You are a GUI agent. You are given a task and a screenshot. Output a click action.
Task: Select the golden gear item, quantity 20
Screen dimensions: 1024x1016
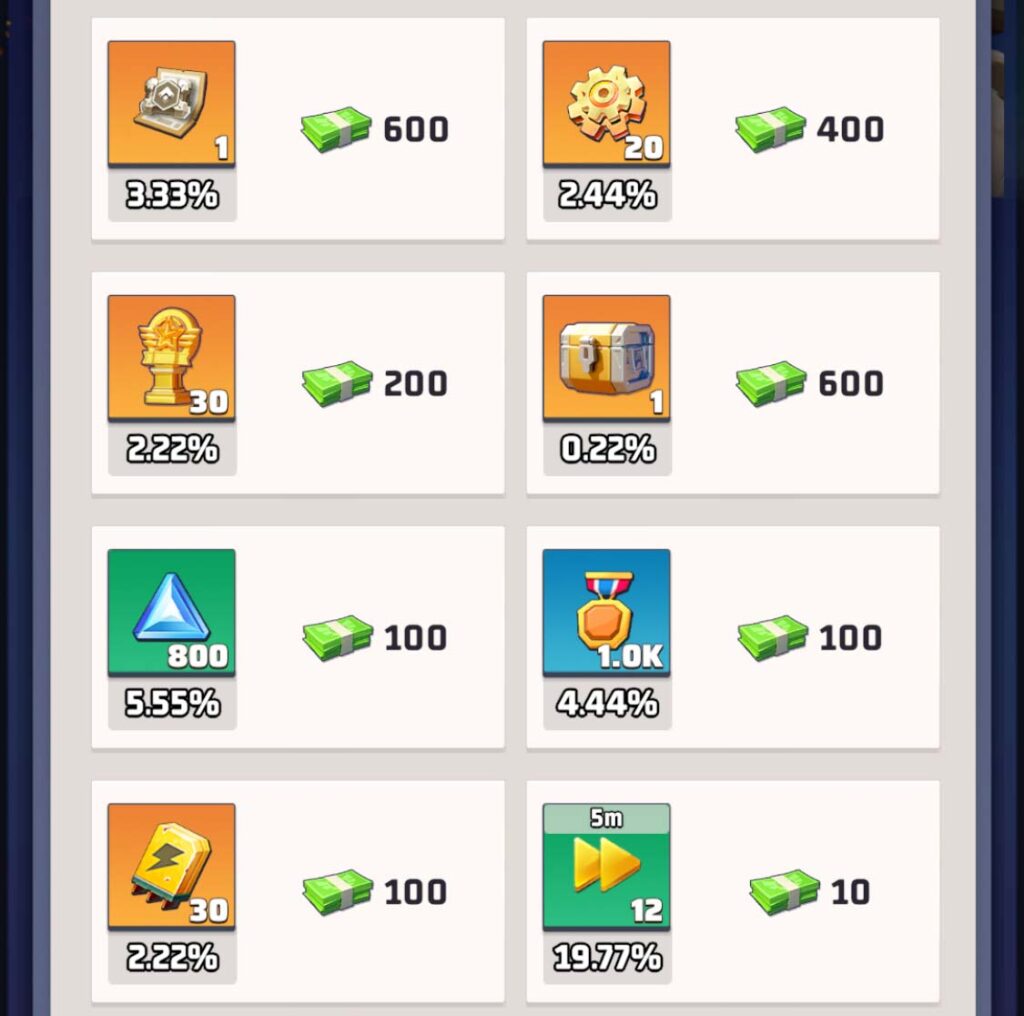click(x=606, y=104)
